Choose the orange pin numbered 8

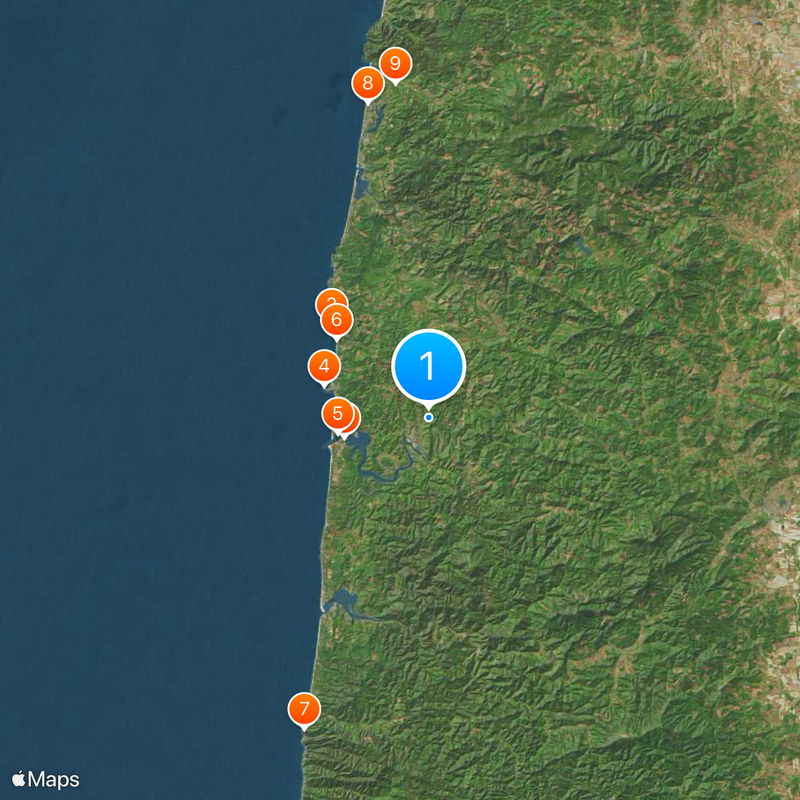click(x=368, y=83)
